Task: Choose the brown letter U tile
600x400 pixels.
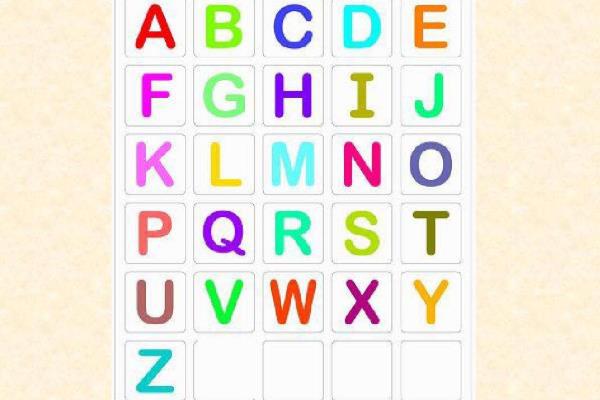Action: tap(155, 302)
